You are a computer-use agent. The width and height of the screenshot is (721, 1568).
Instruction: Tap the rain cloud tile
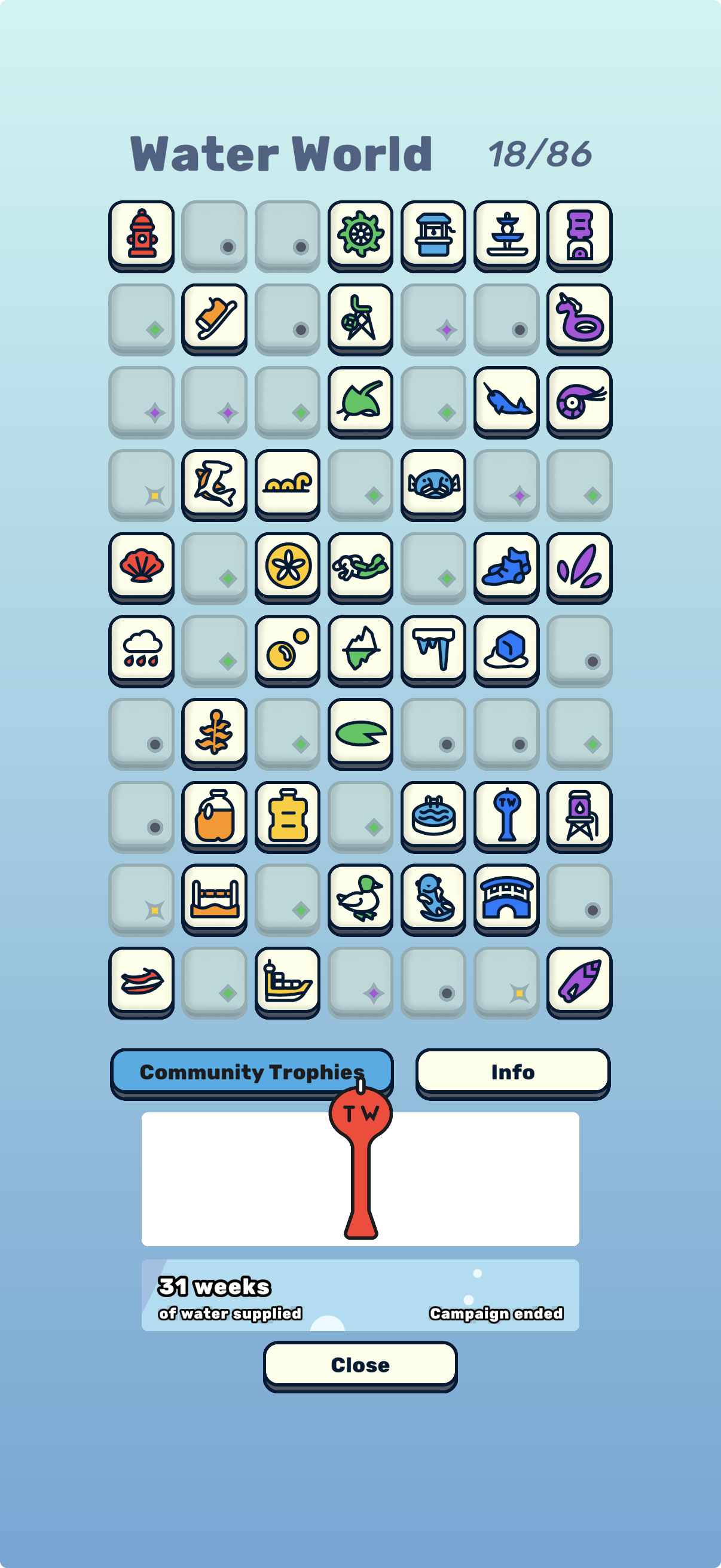(x=141, y=648)
